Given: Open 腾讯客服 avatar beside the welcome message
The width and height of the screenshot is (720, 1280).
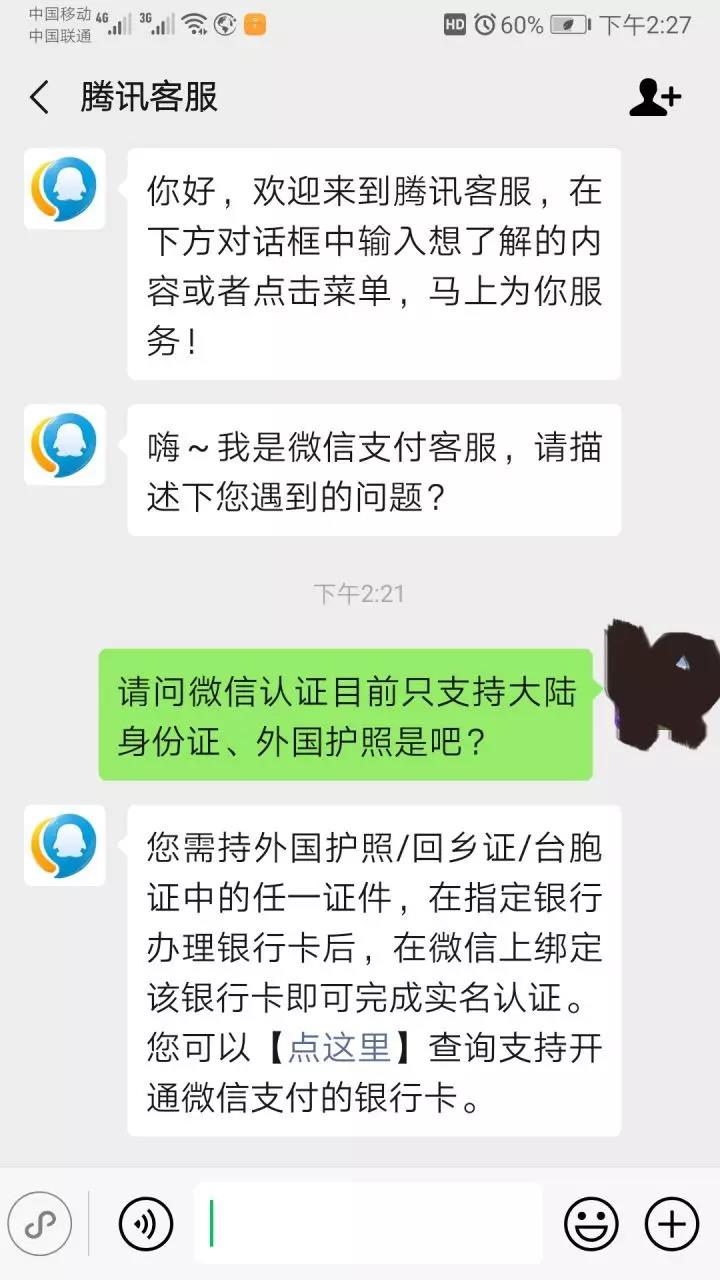Looking at the screenshot, I should point(65,189).
